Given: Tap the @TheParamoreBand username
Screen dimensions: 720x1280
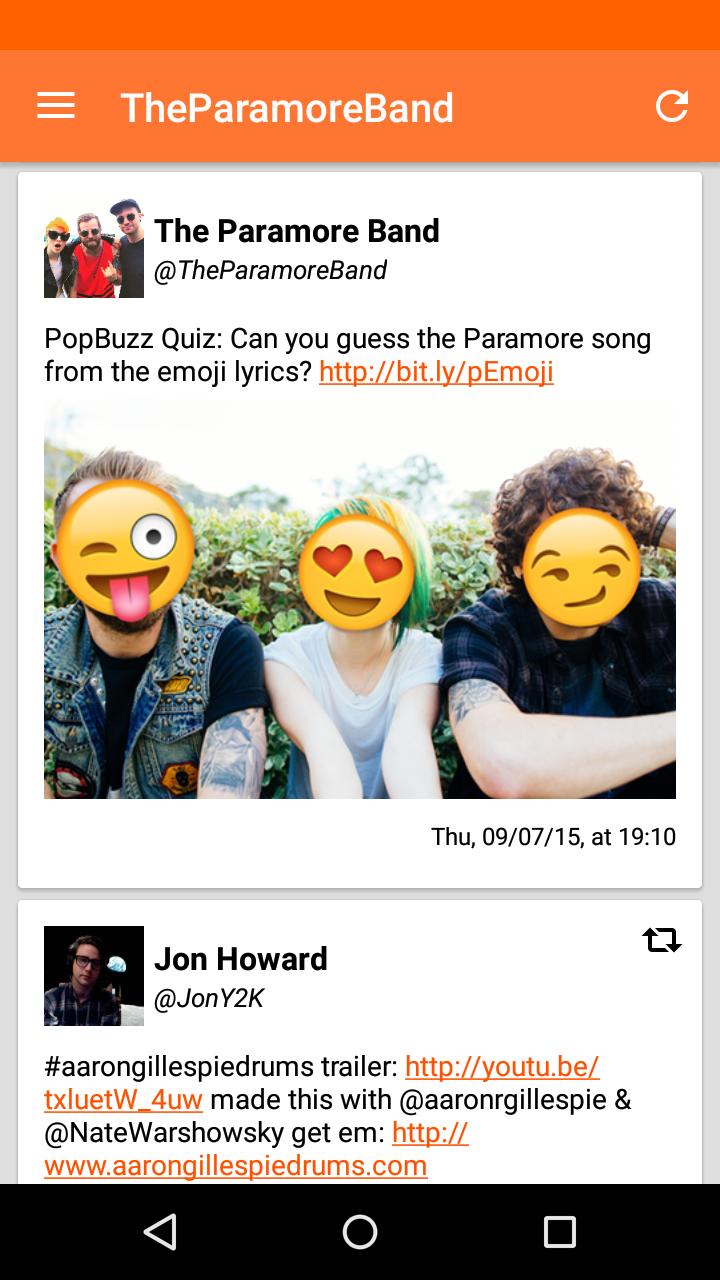Looking at the screenshot, I should pos(271,270).
